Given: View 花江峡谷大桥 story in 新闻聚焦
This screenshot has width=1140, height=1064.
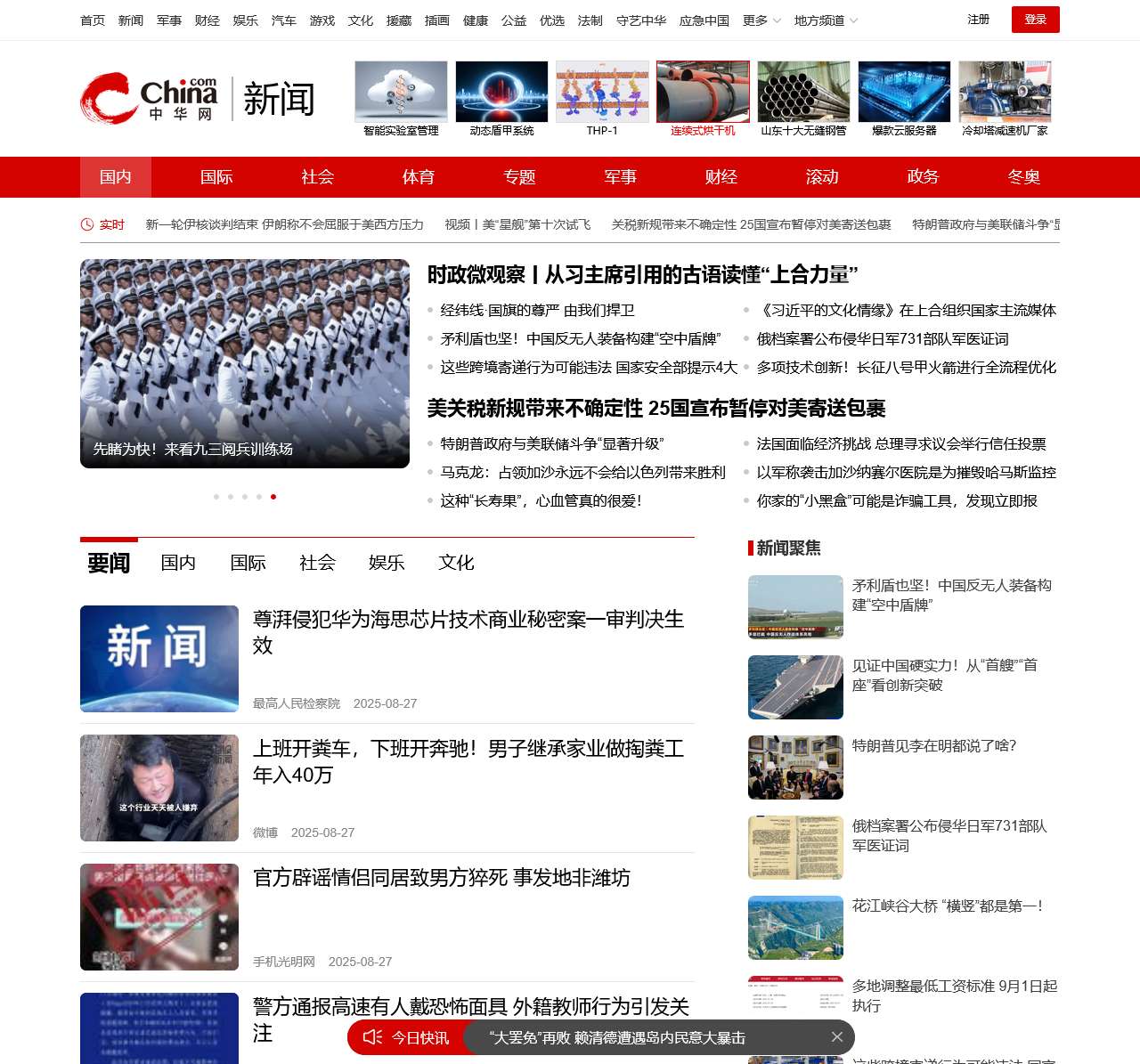Looking at the screenshot, I should (x=947, y=906).
